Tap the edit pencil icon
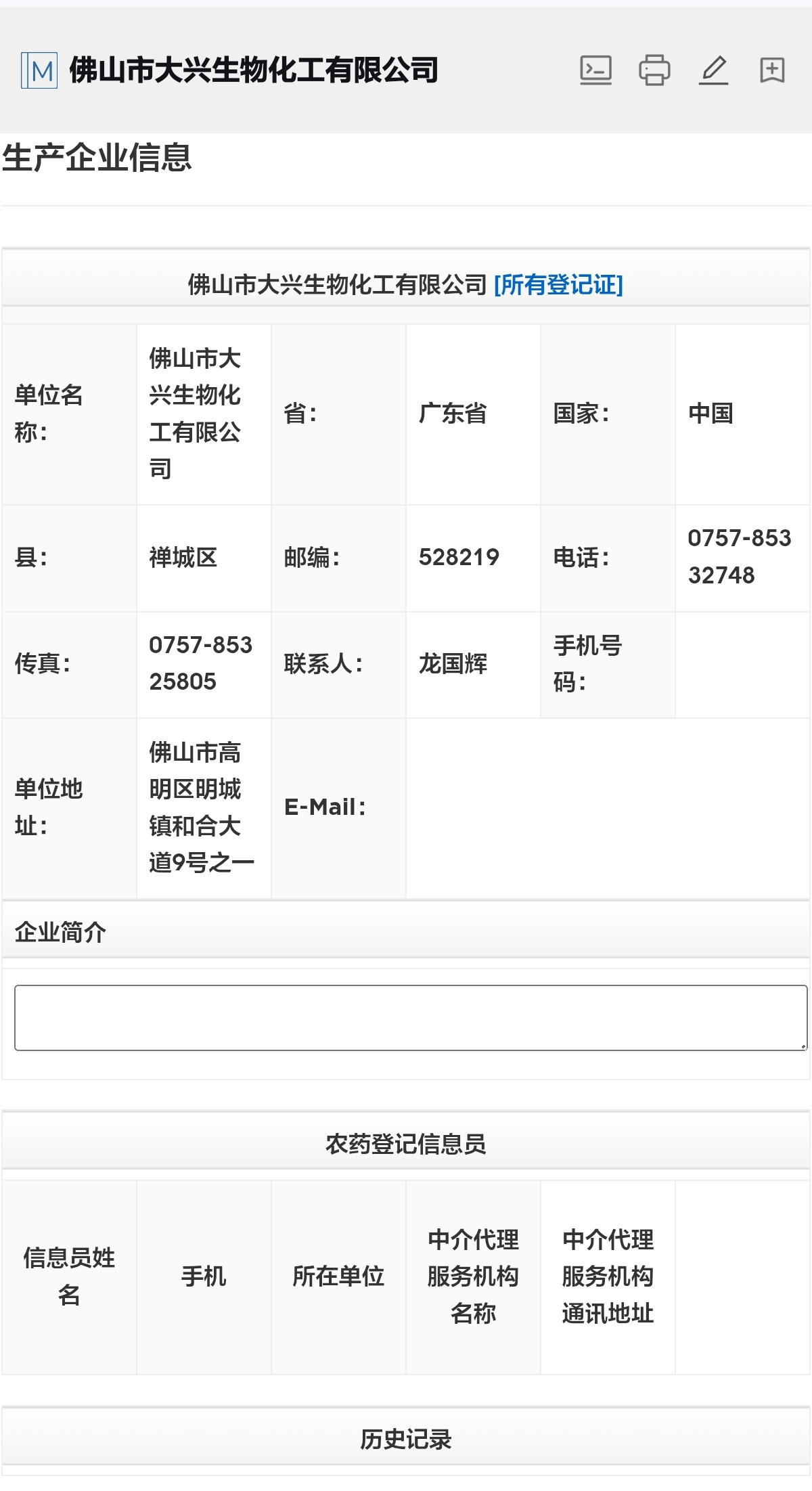 pyautogui.click(x=713, y=70)
